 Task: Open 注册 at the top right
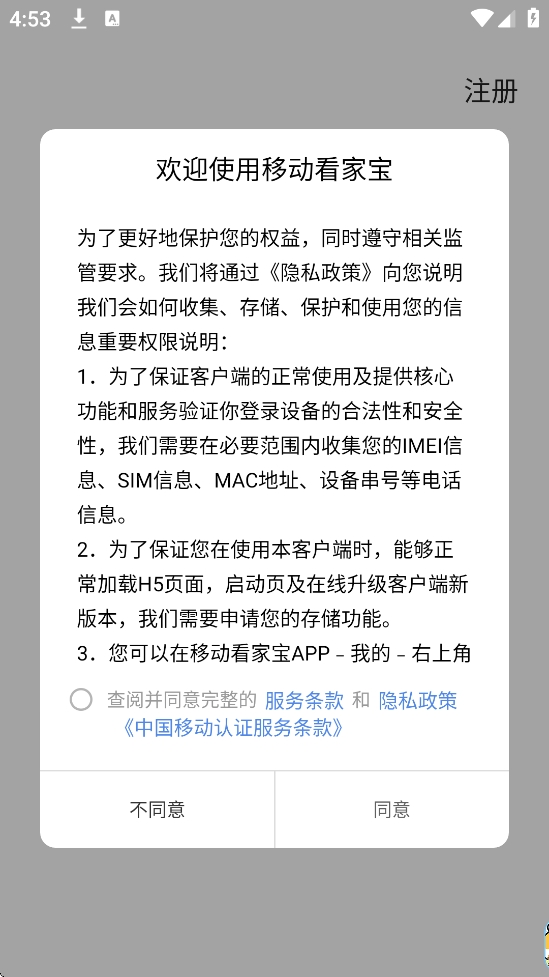[x=491, y=91]
